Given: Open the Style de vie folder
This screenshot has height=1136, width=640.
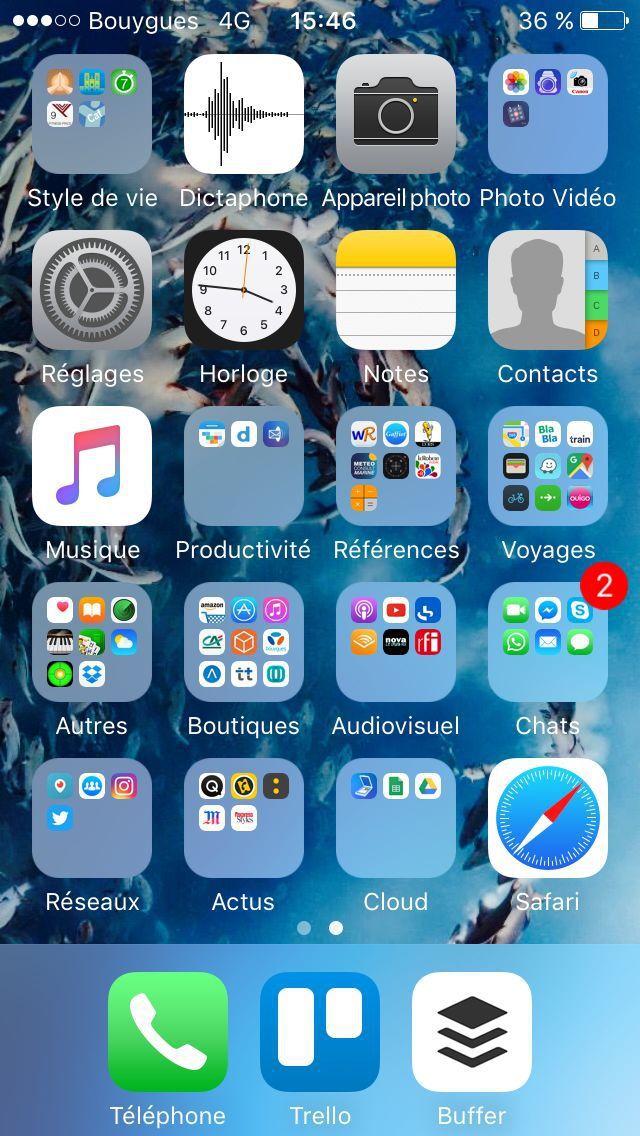Looking at the screenshot, I should point(92,114).
